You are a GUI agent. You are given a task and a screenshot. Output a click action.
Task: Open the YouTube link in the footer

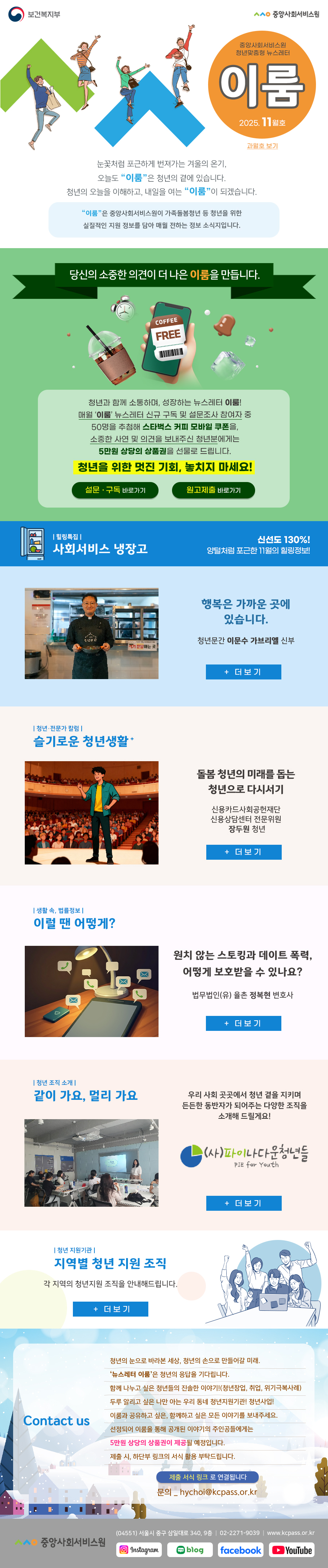pos(292,1550)
